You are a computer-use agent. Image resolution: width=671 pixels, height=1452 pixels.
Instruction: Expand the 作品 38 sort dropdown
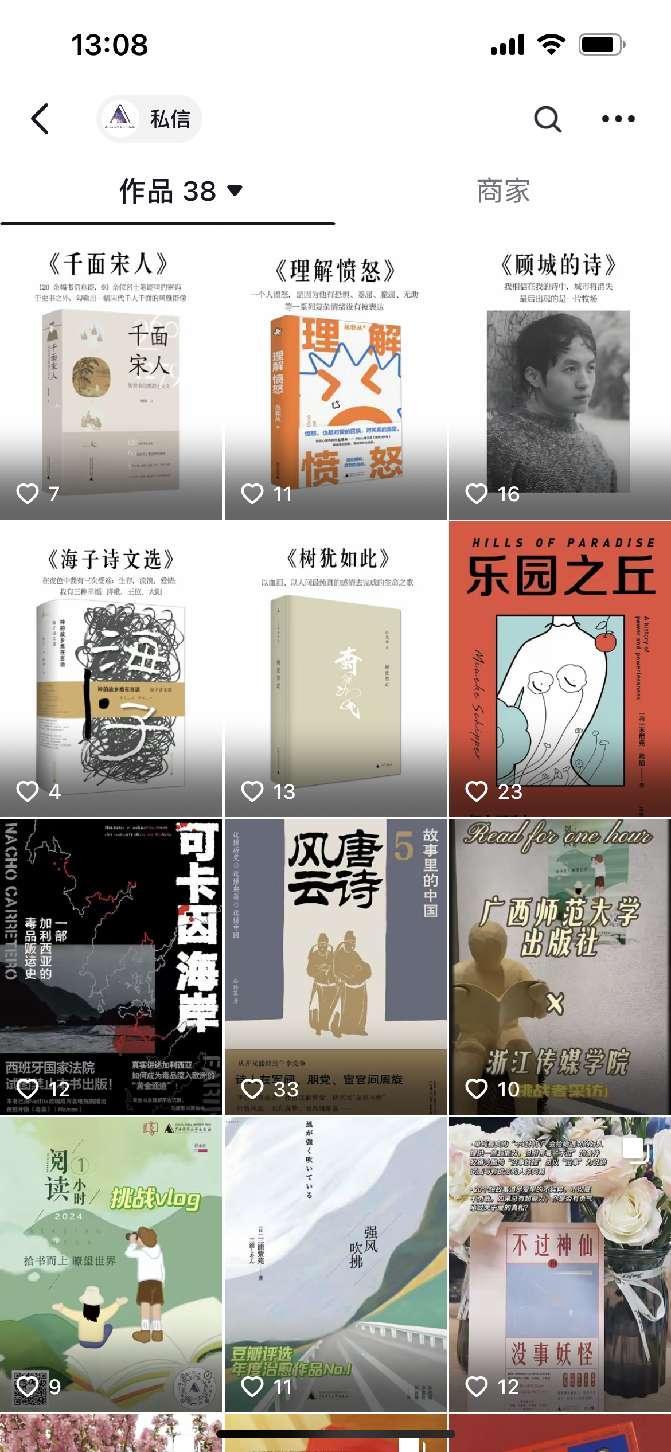[236, 191]
